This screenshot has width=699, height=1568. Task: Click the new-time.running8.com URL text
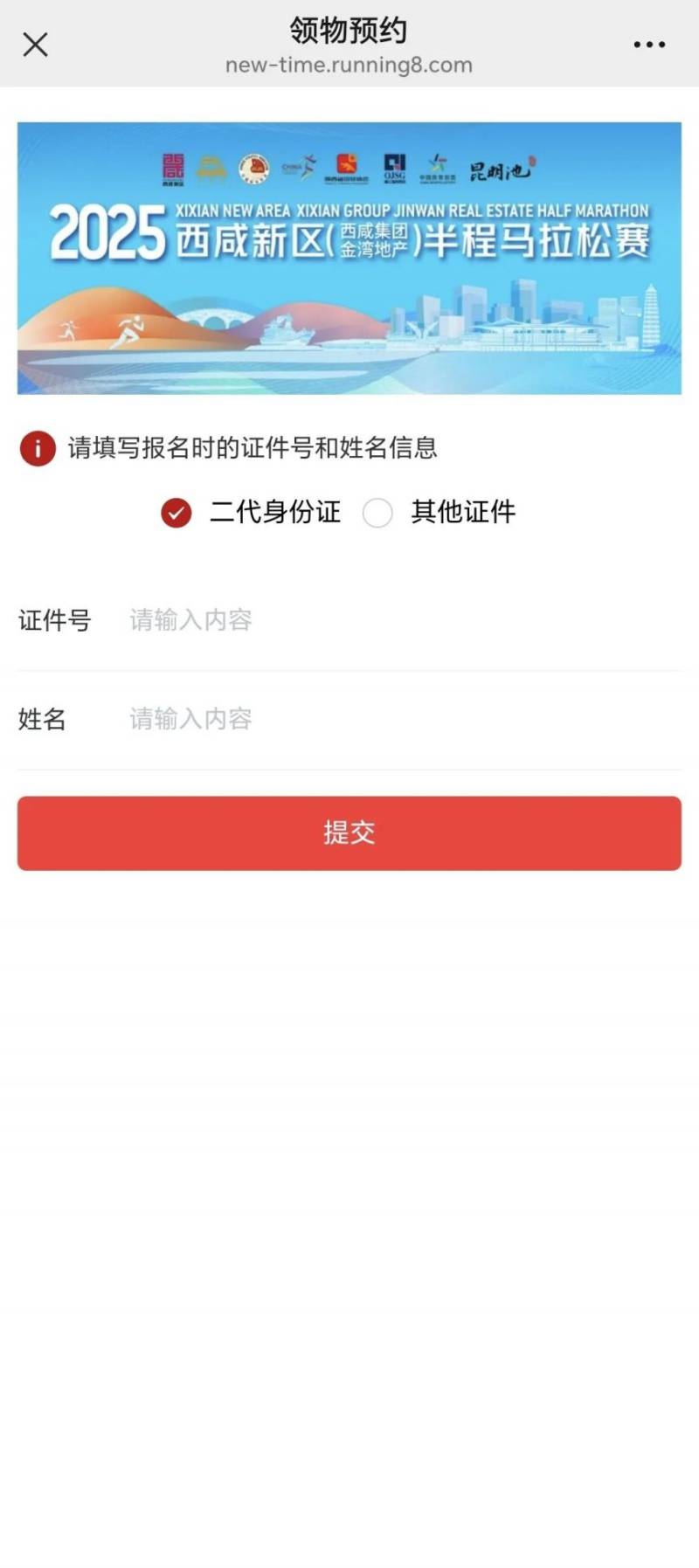point(349,64)
